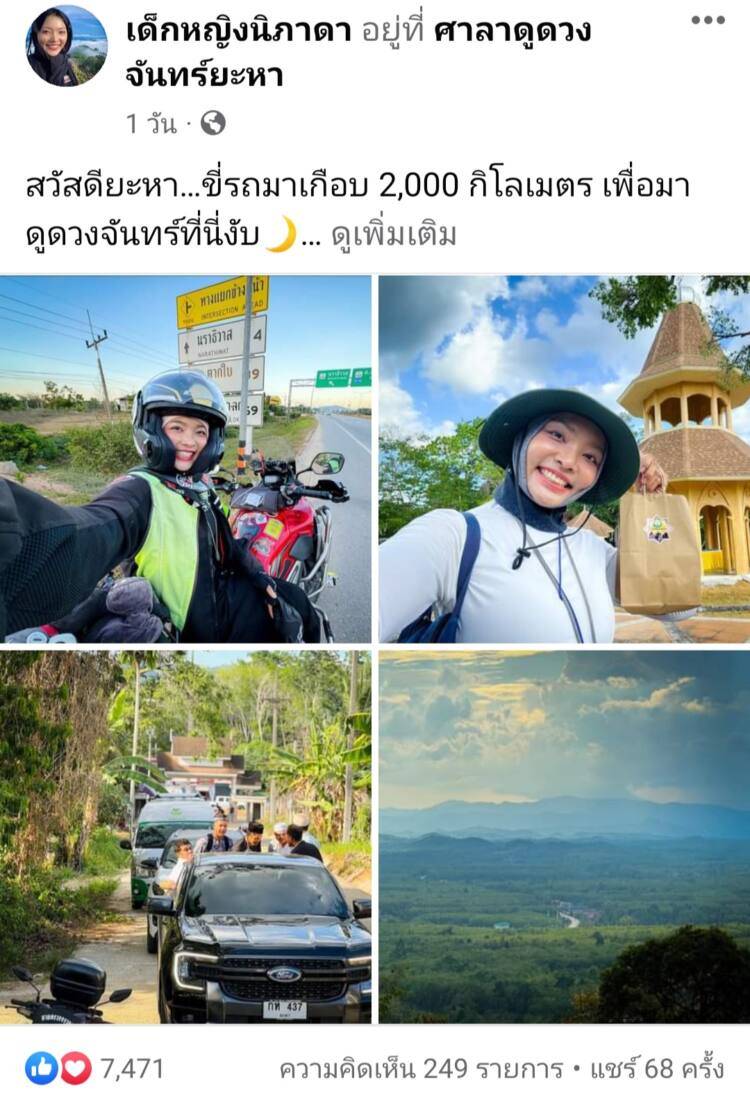Open เด็กหญิงนิภาดา's profile picture
The image size is (750, 1106).
[x=66, y=46]
